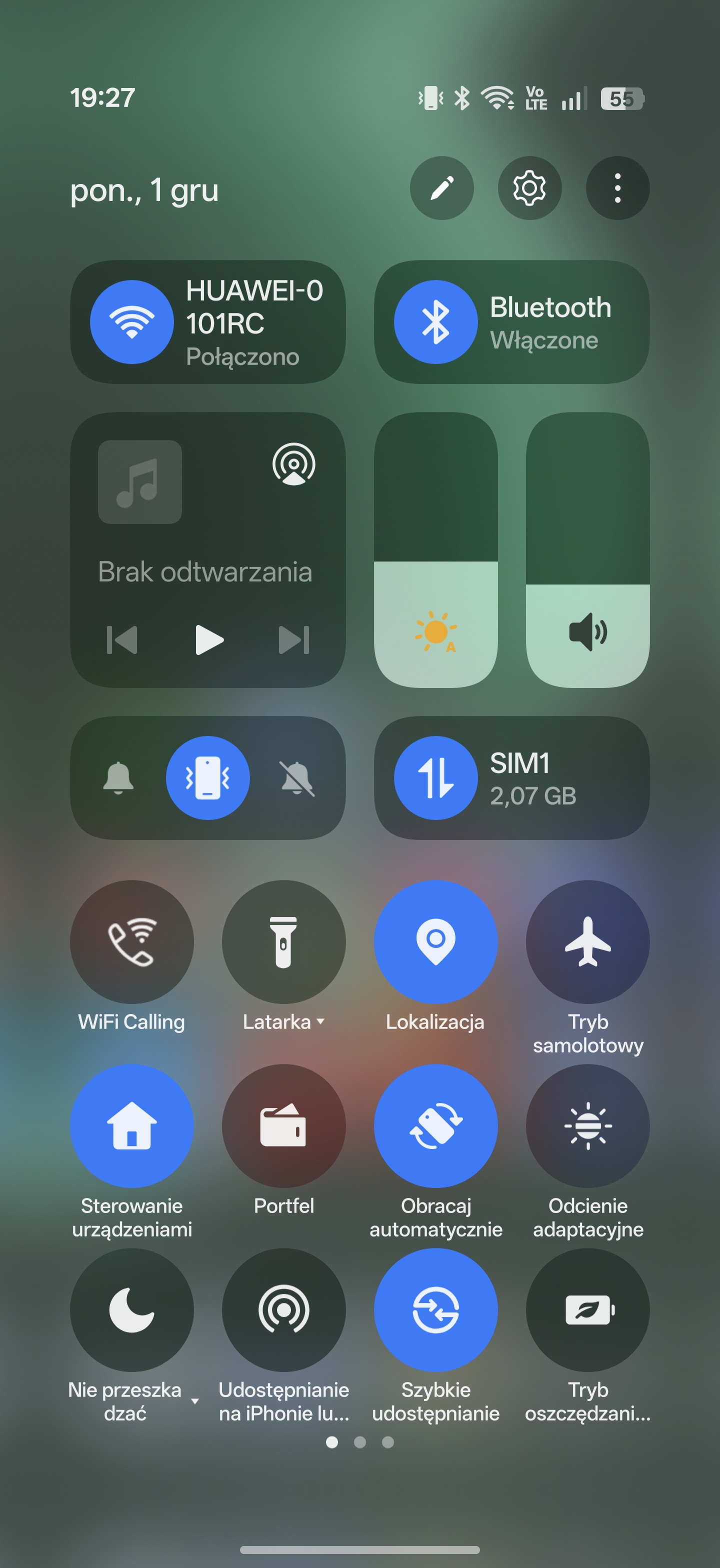The width and height of the screenshot is (720, 1568).
Task: Switch to ring mode with the bell
Action: click(x=118, y=777)
